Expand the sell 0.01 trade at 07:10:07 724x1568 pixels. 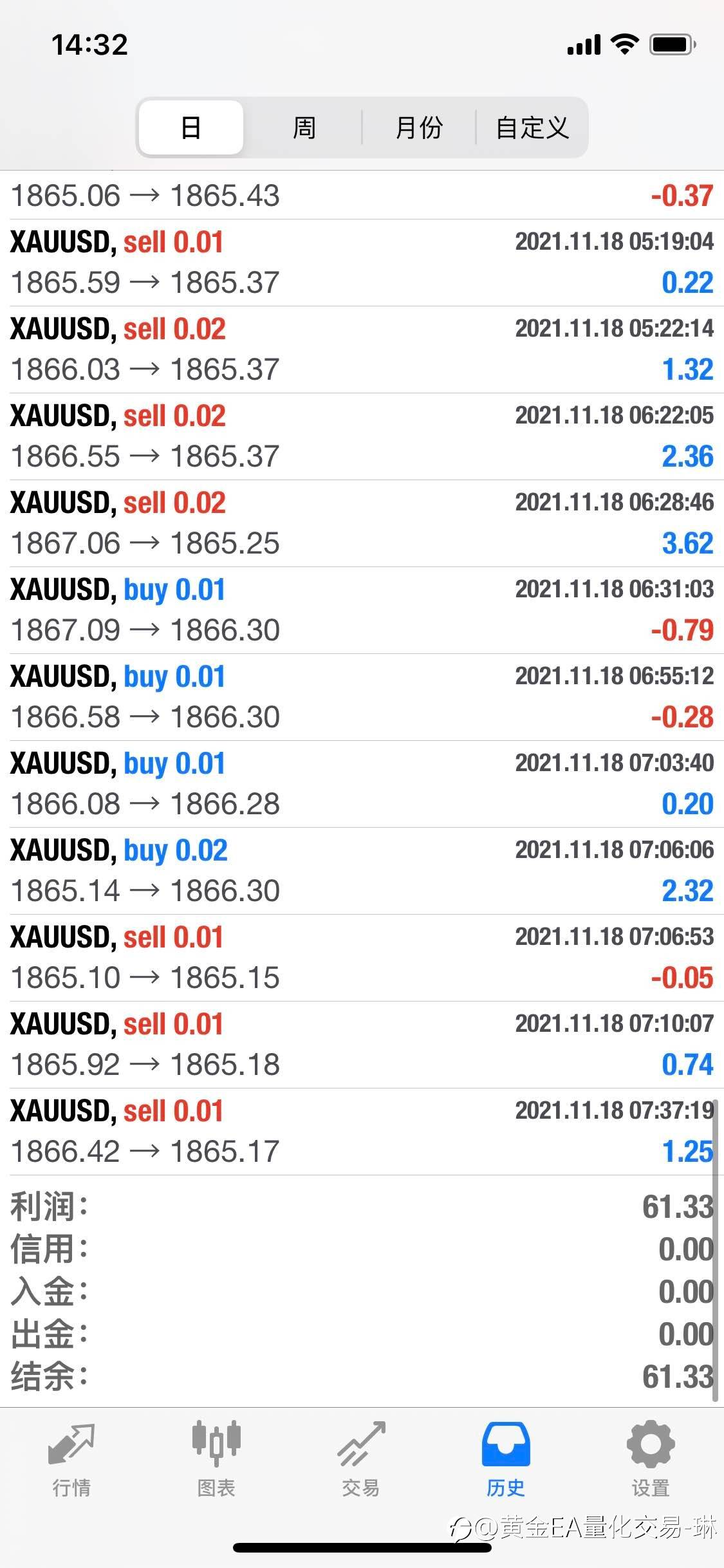coord(362,1045)
